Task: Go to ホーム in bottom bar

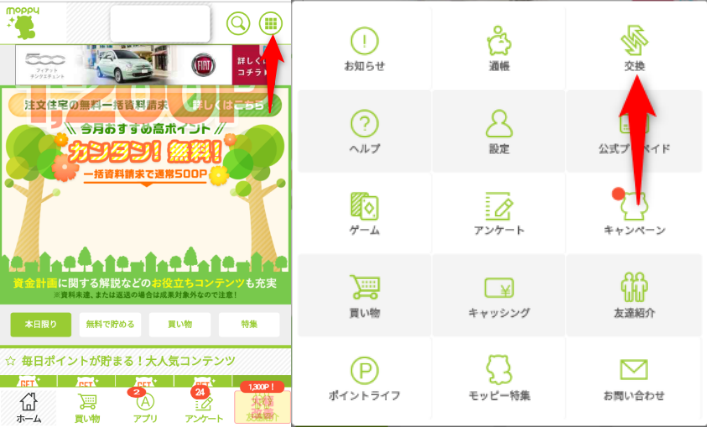Action: [x=29, y=407]
